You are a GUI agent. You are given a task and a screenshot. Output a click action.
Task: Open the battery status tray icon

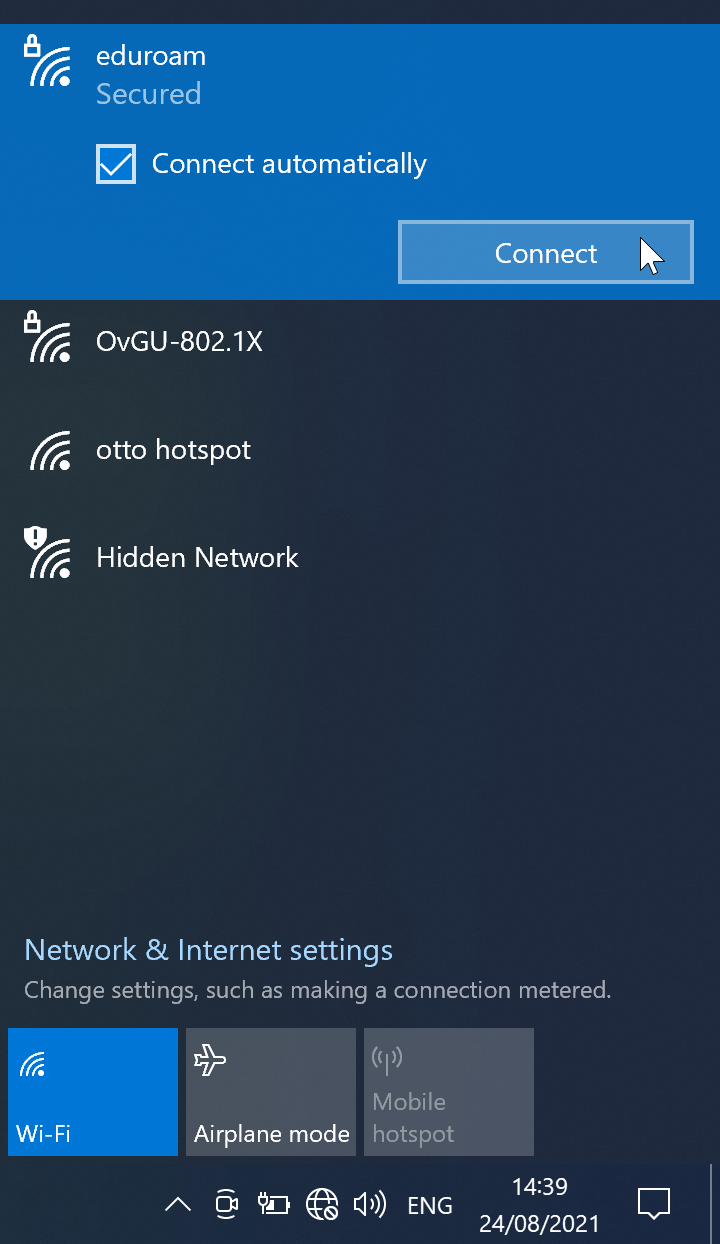click(x=274, y=1205)
